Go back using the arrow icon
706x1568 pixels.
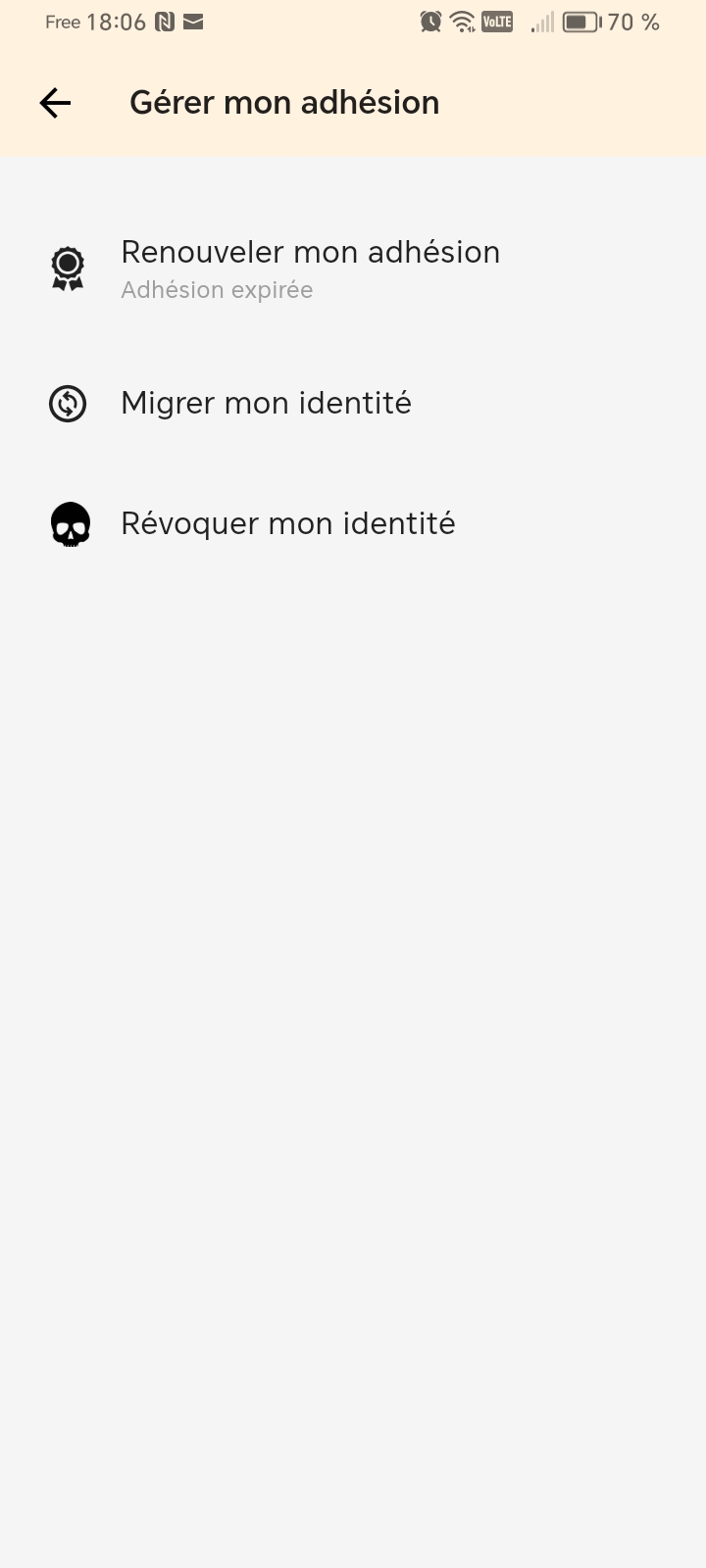click(x=55, y=103)
